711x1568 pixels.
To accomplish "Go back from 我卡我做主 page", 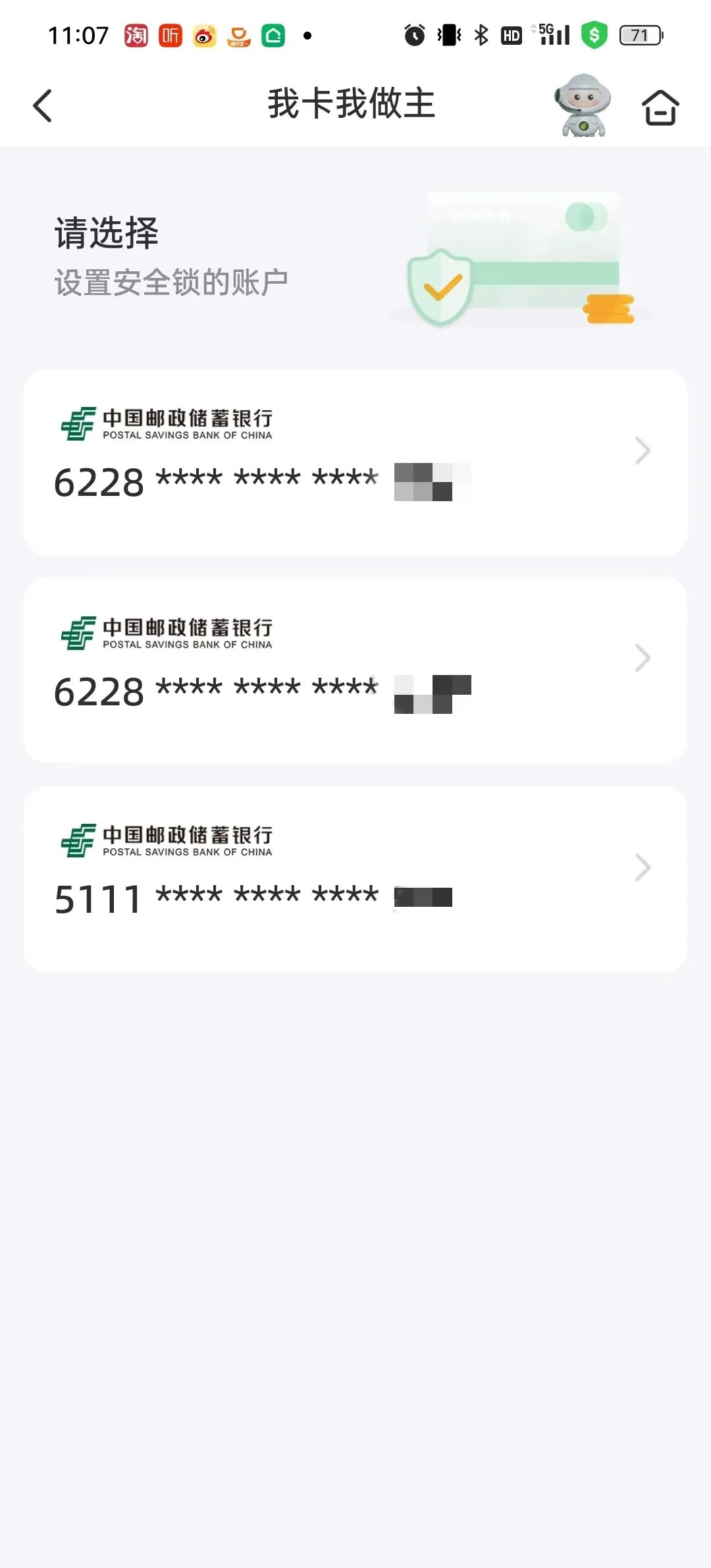I will point(43,106).
